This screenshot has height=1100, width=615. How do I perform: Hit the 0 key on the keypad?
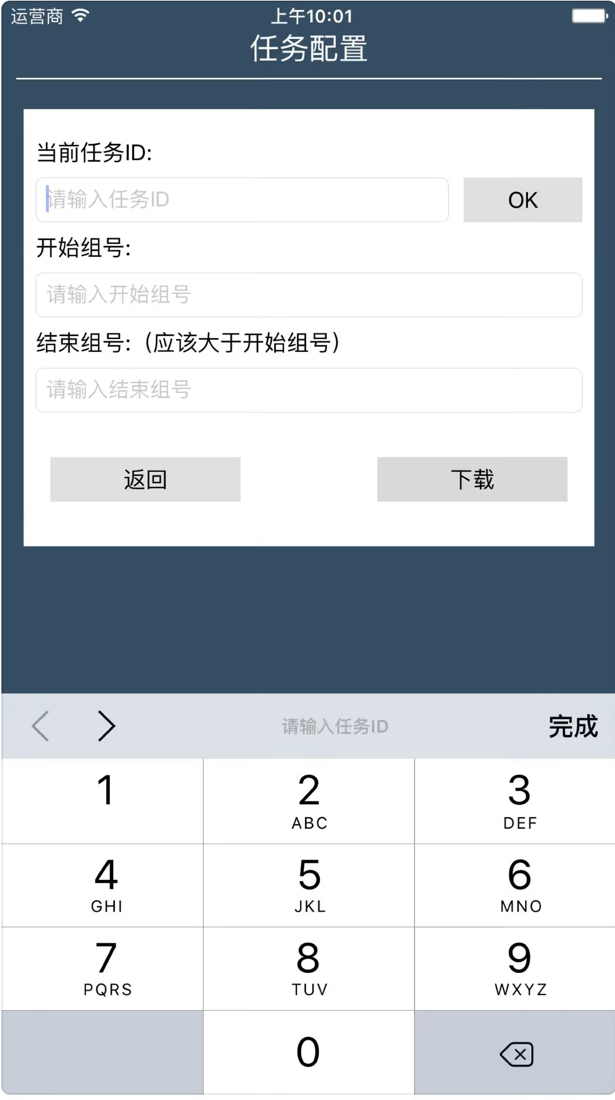pos(309,1052)
